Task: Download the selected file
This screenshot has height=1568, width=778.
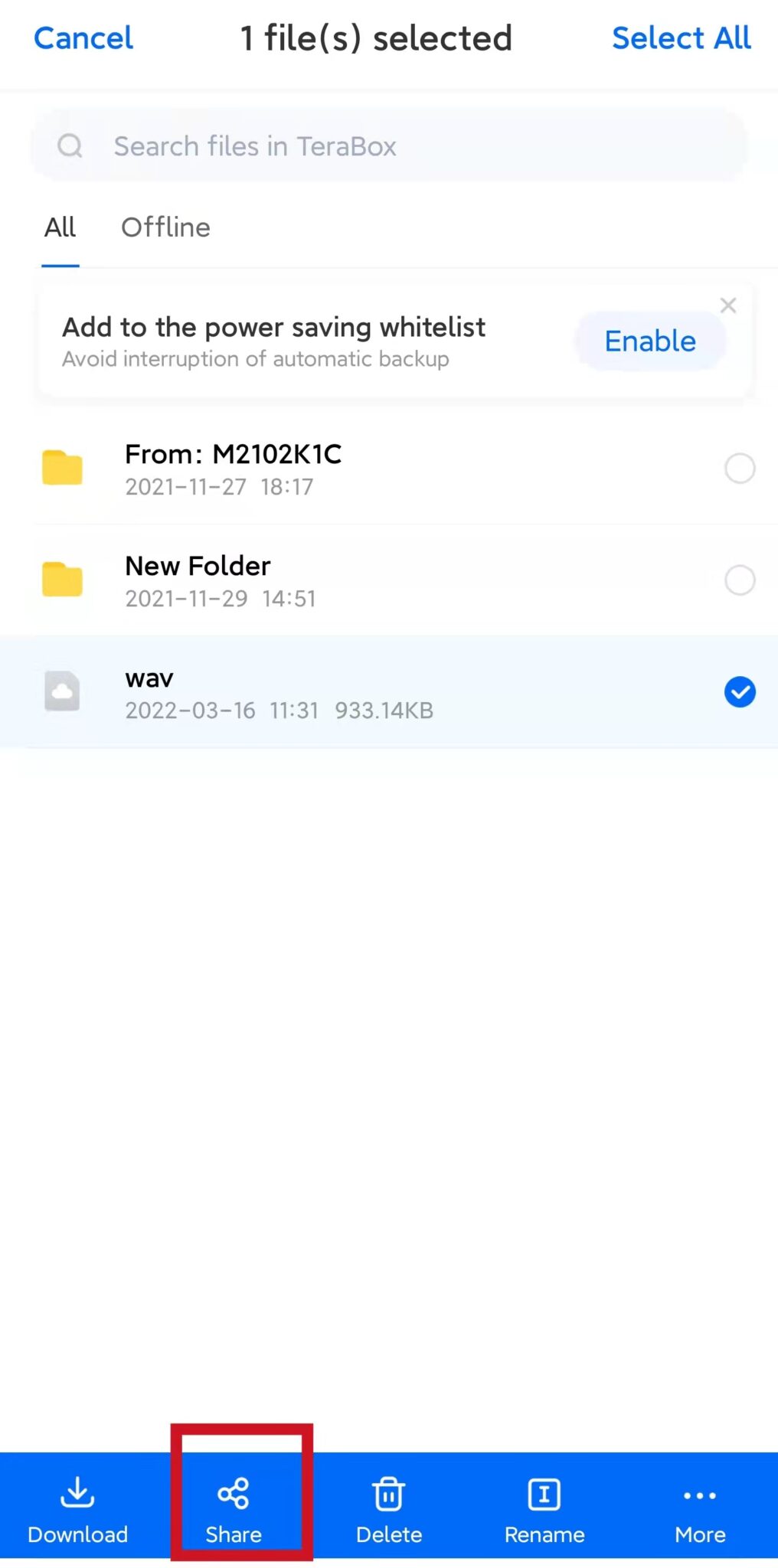Action: coord(77,1510)
